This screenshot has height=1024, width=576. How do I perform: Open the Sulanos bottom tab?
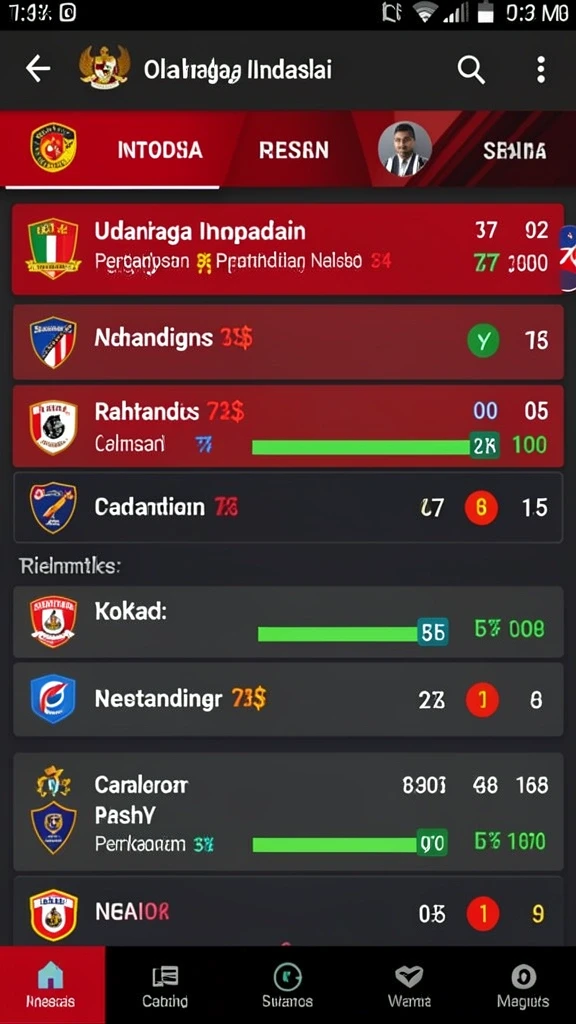coord(287,985)
